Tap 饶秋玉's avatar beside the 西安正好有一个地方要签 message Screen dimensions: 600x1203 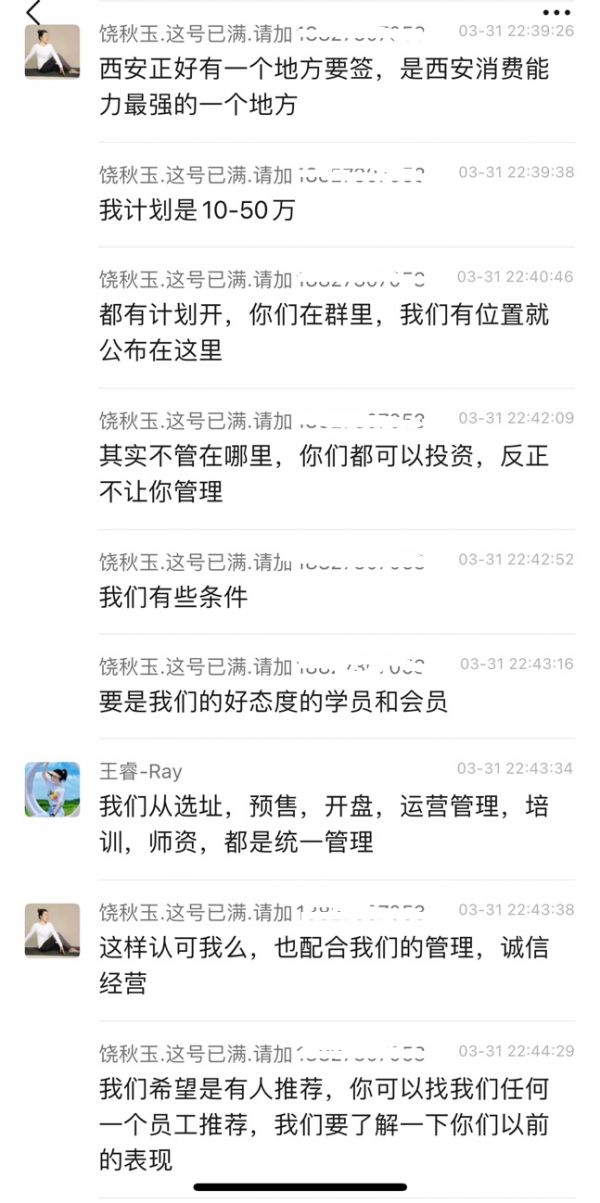(x=52, y=52)
